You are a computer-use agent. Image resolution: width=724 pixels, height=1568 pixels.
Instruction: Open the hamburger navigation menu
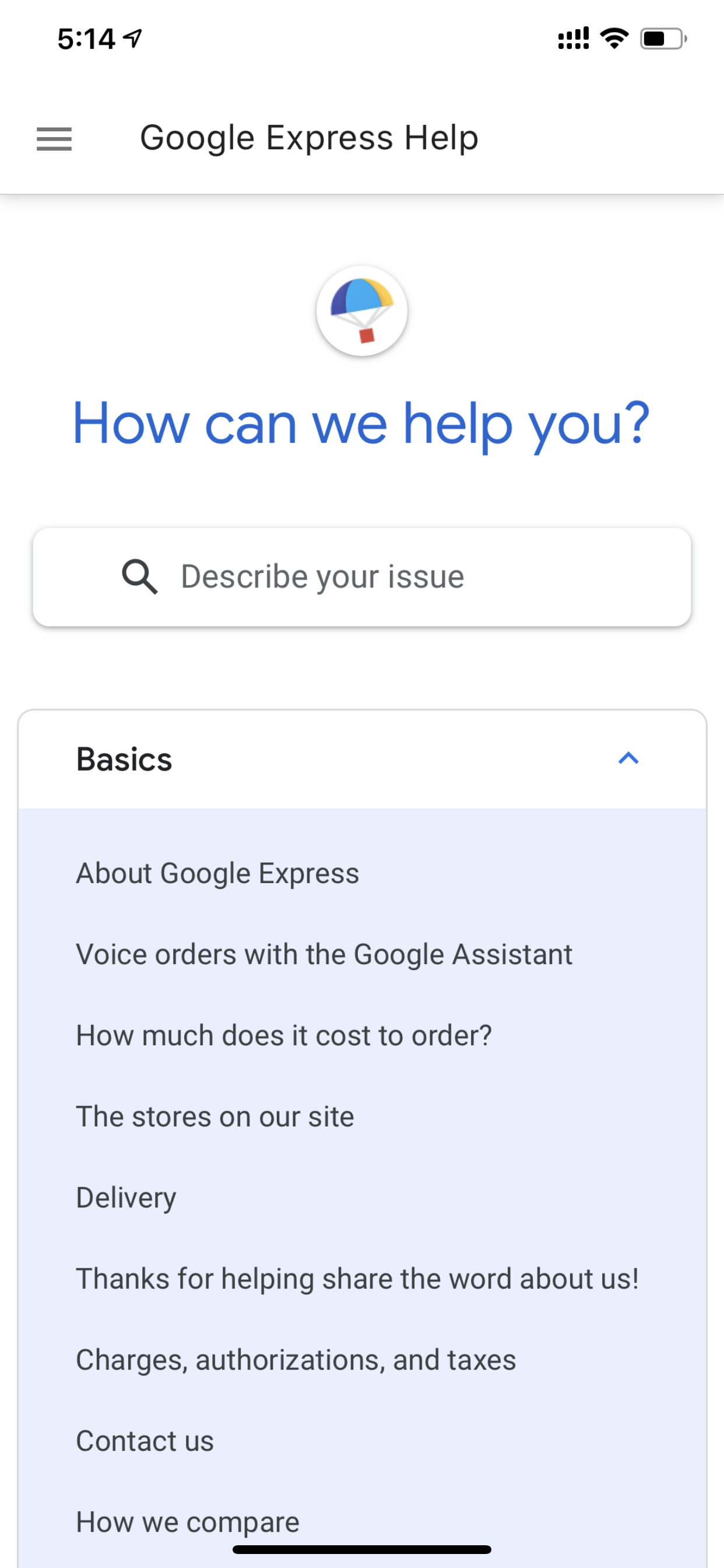pos(54,139)
